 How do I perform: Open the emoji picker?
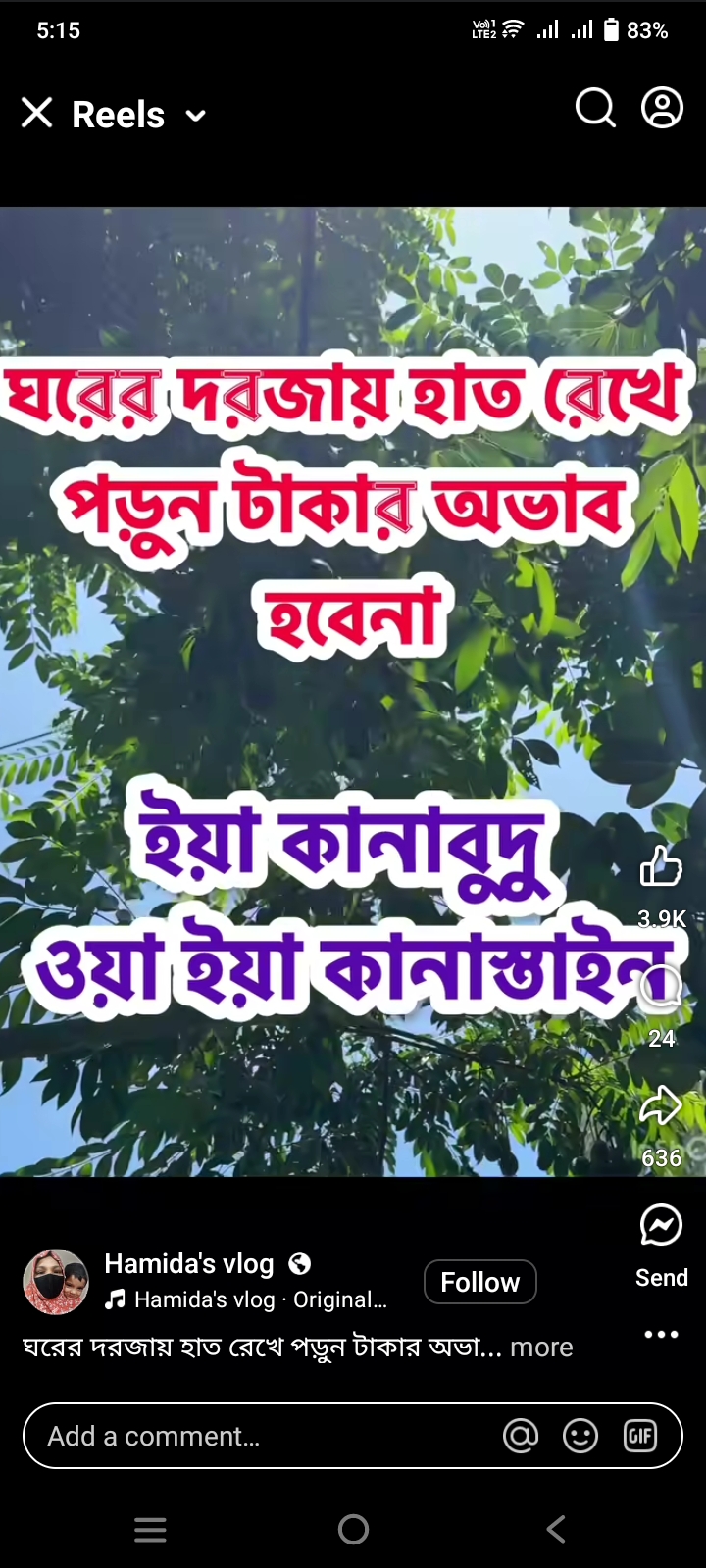click(580, 1436)
